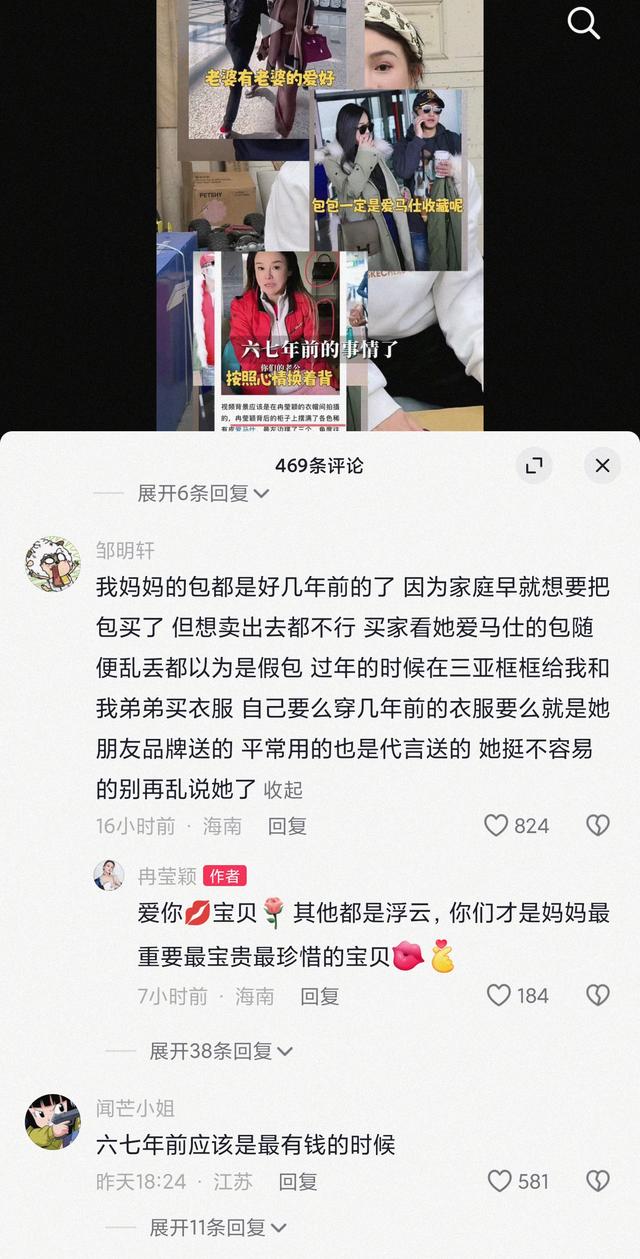Dislike 闻芒小姐's comment
Screen dimensions: 640x1259
[597, 1181]
